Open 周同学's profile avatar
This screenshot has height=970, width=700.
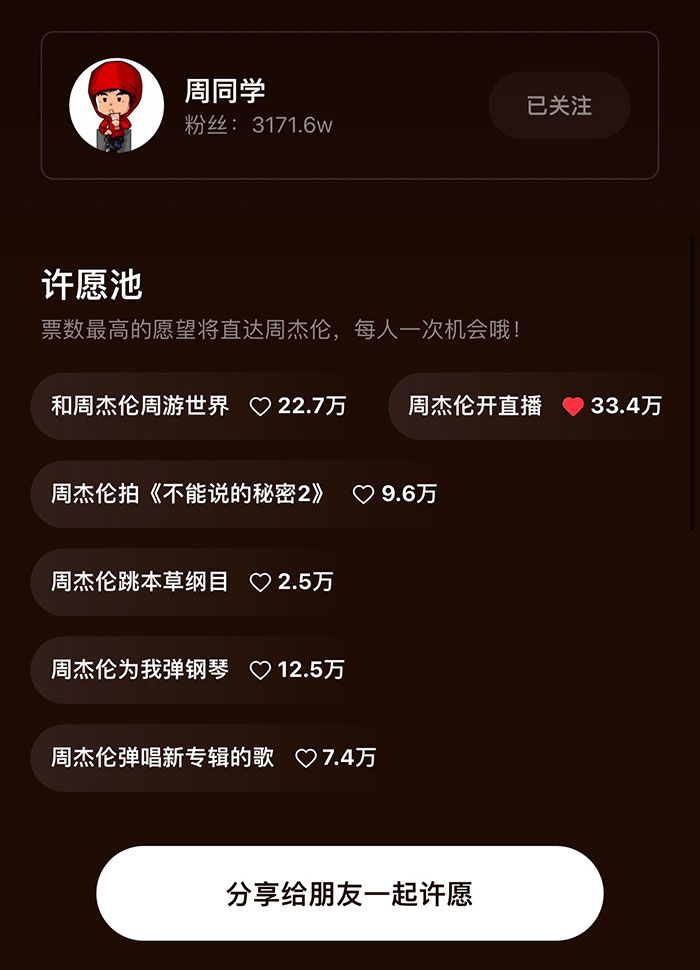click(x=116, y=105)
